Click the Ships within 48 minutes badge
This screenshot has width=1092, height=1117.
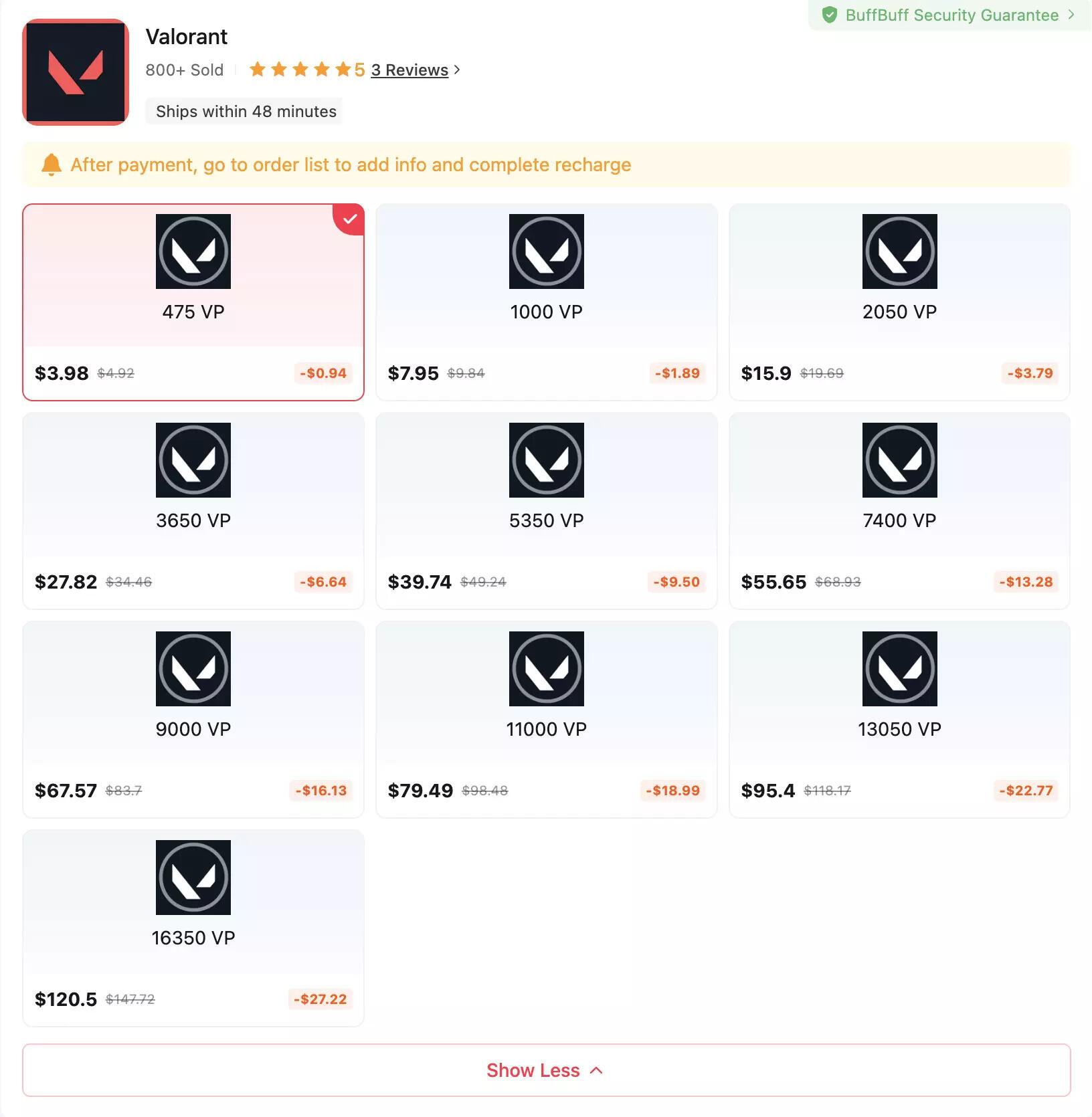coord(245,111)
